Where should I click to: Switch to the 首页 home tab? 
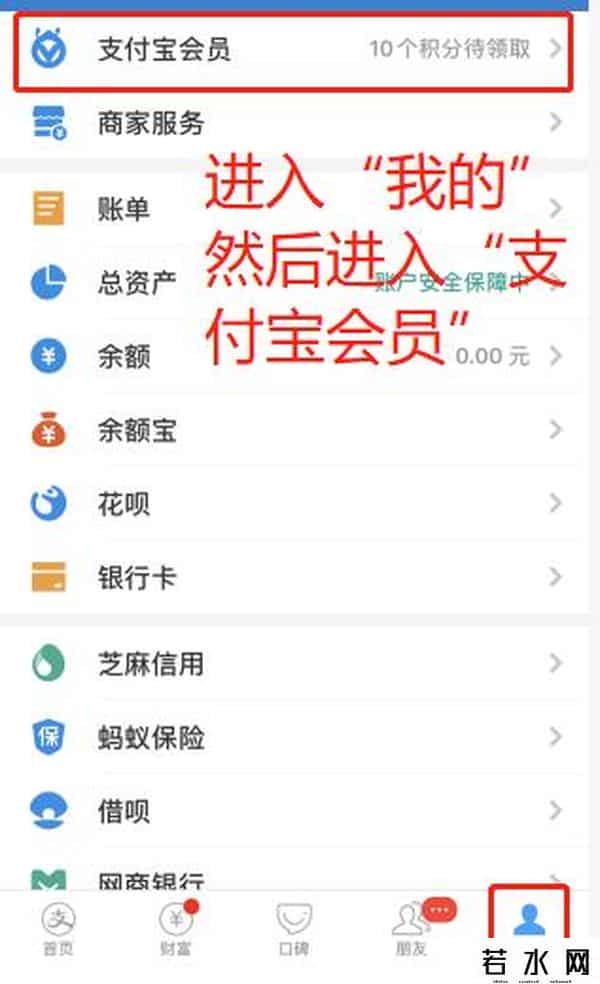click(57, 928)
